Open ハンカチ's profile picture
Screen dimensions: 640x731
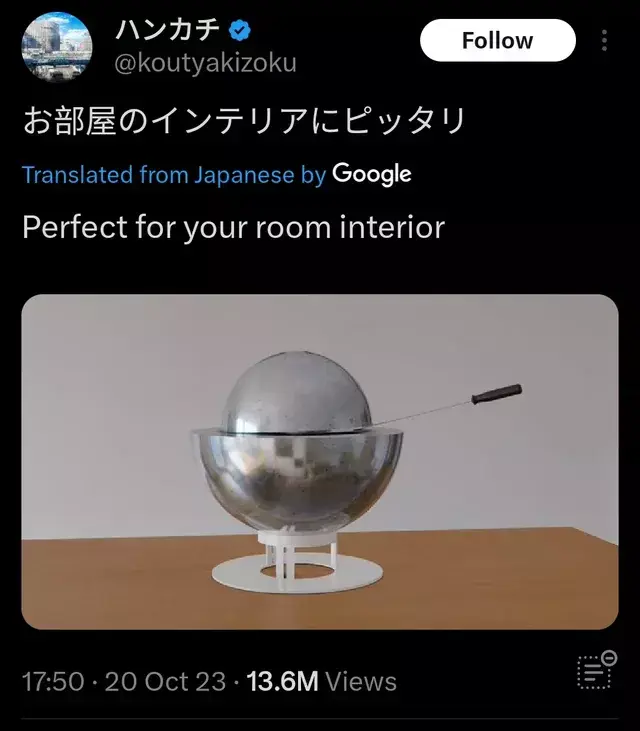coord(57,47)
